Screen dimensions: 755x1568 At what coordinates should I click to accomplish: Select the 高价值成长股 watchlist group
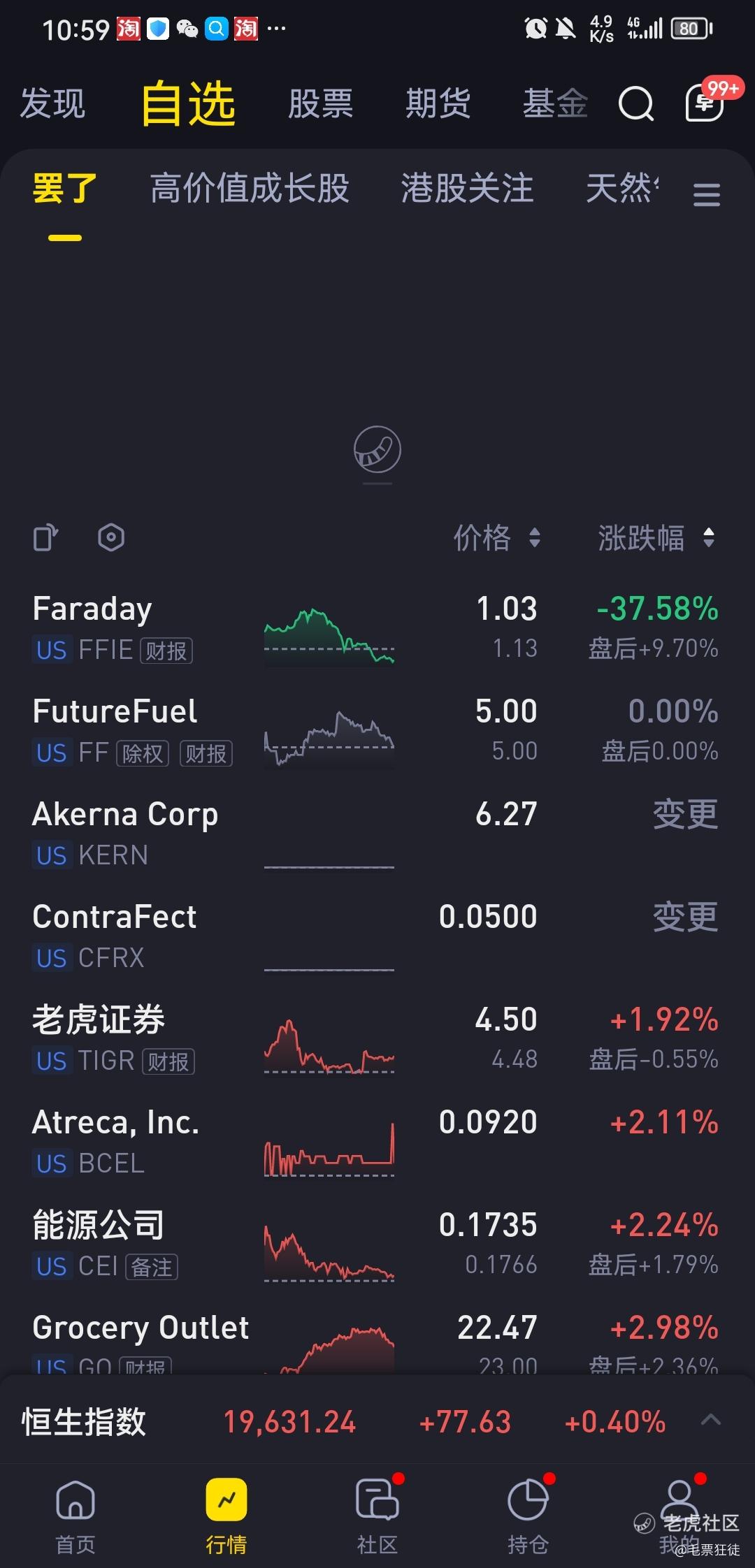(250, 189)
